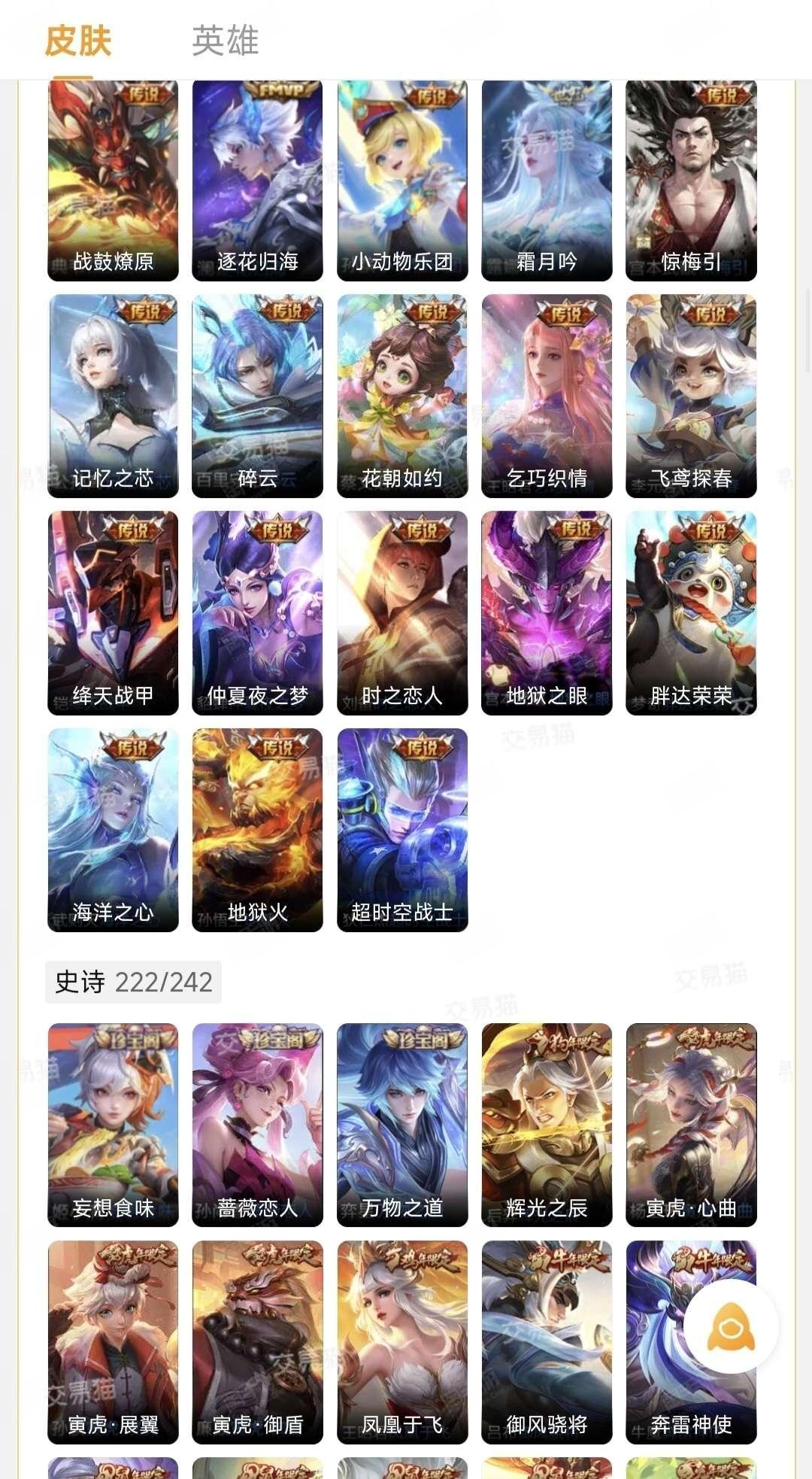Open the 妄想食味 epic skin
The image size is (812, 1479).
(114, 1125)
